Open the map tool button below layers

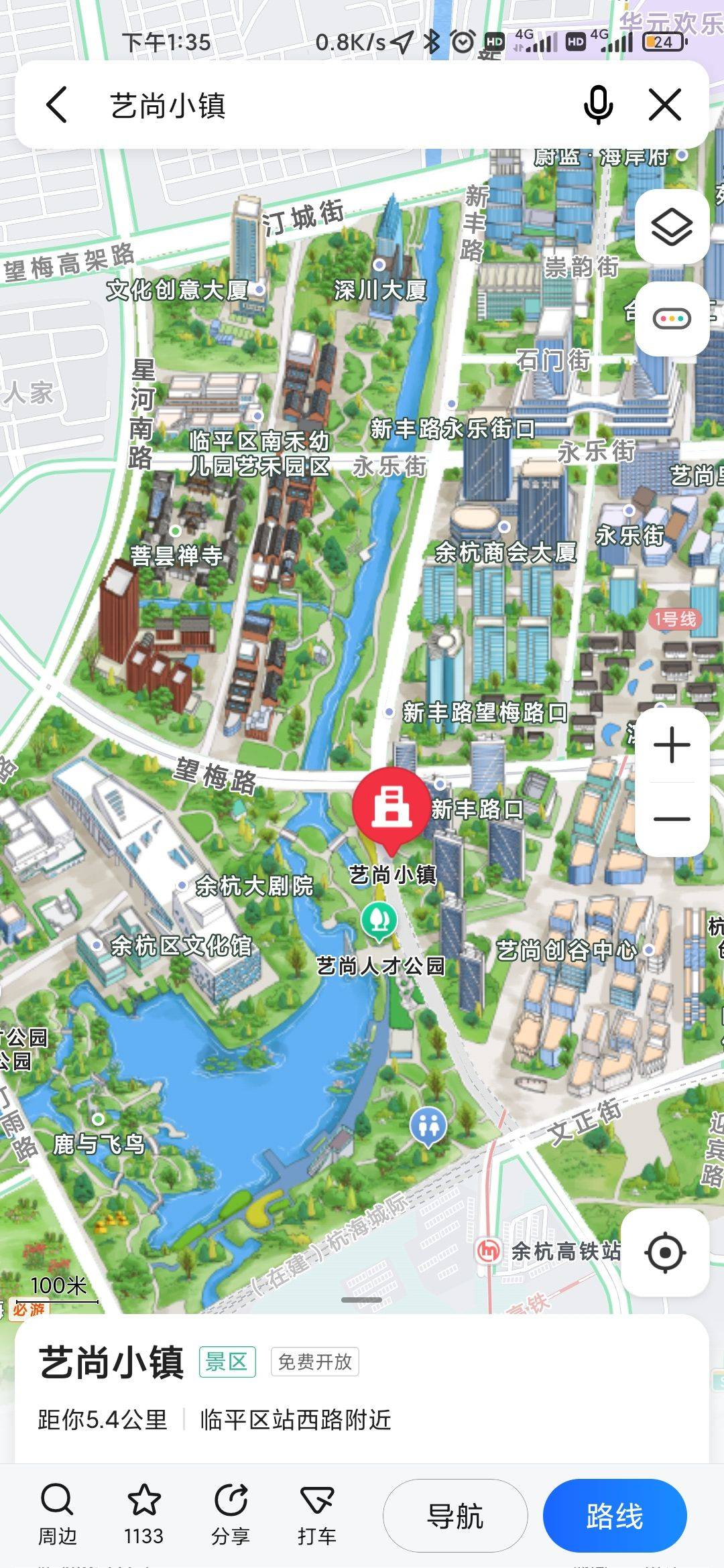672,319
